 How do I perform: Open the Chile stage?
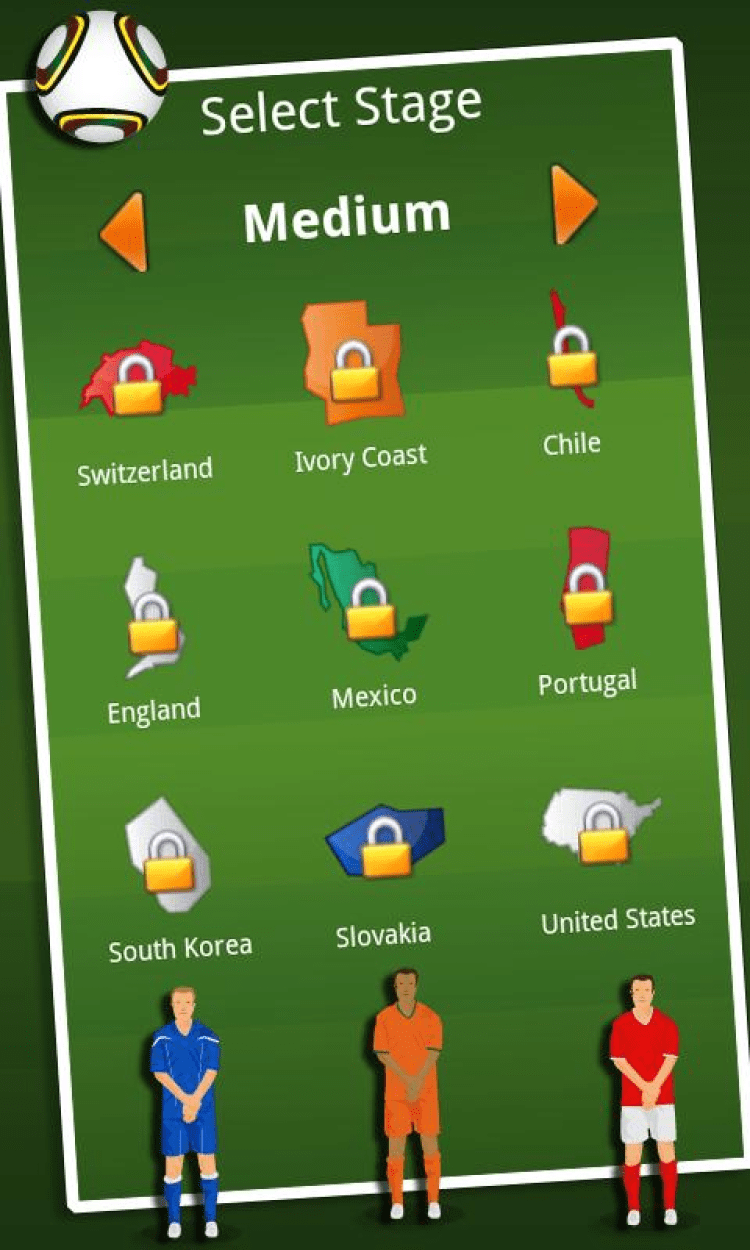pos(570,350)
